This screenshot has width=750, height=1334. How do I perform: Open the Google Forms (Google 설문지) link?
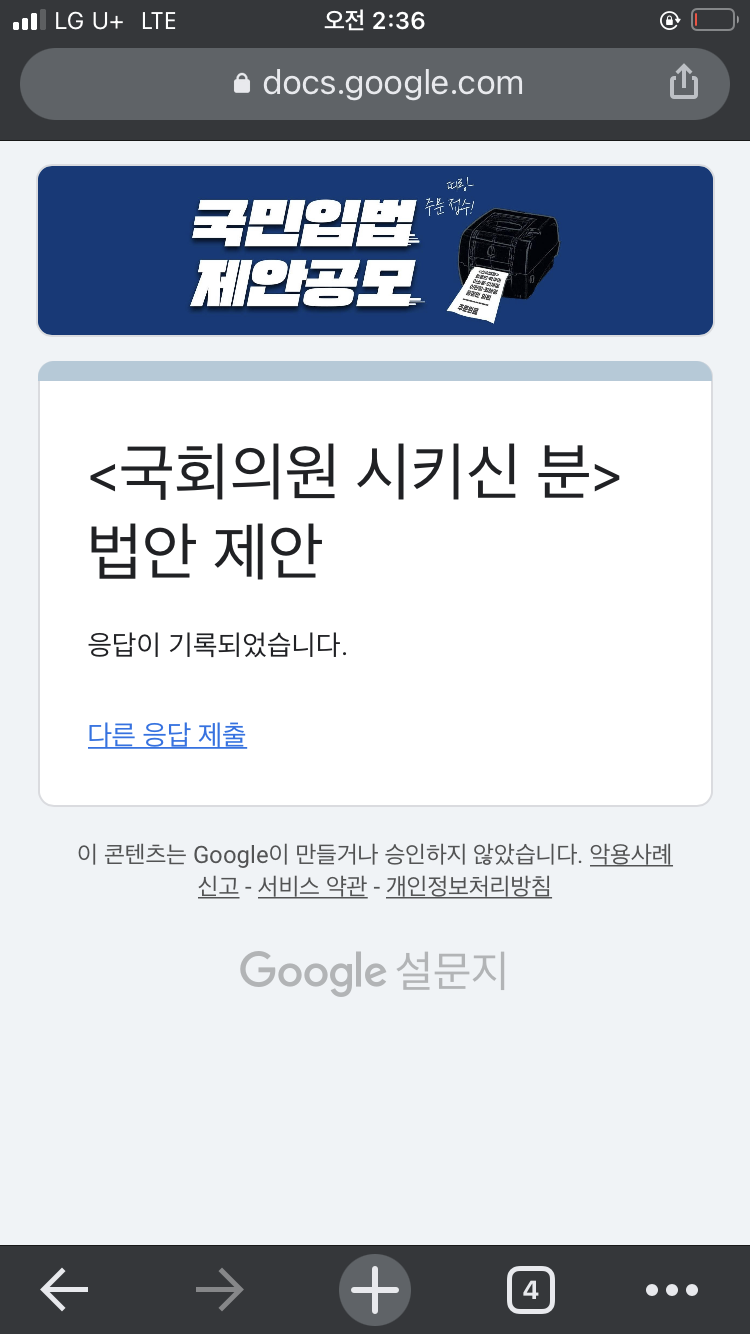tap(373, 971)
